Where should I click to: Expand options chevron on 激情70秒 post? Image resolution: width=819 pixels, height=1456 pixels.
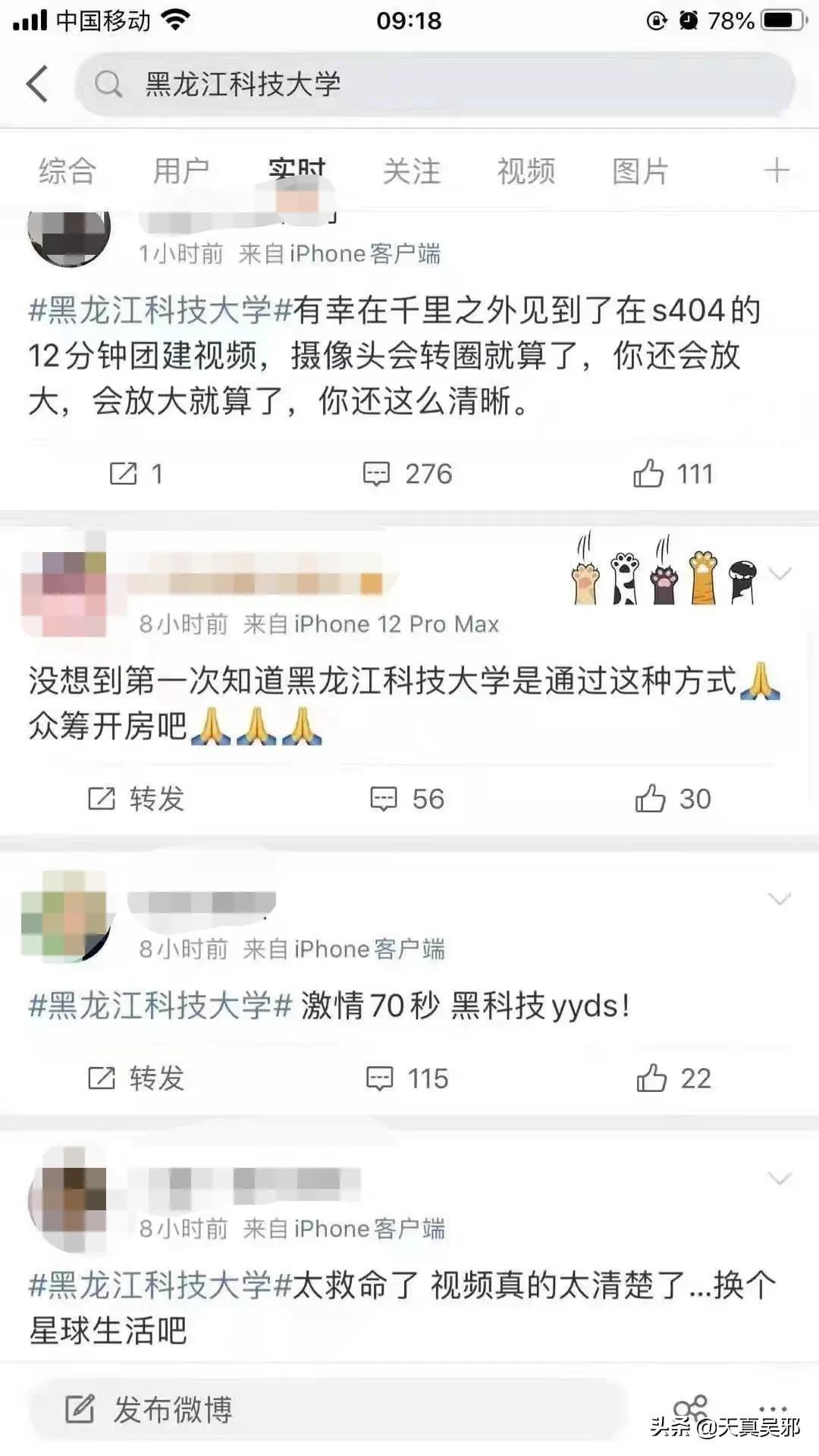[x=780, y=899]
